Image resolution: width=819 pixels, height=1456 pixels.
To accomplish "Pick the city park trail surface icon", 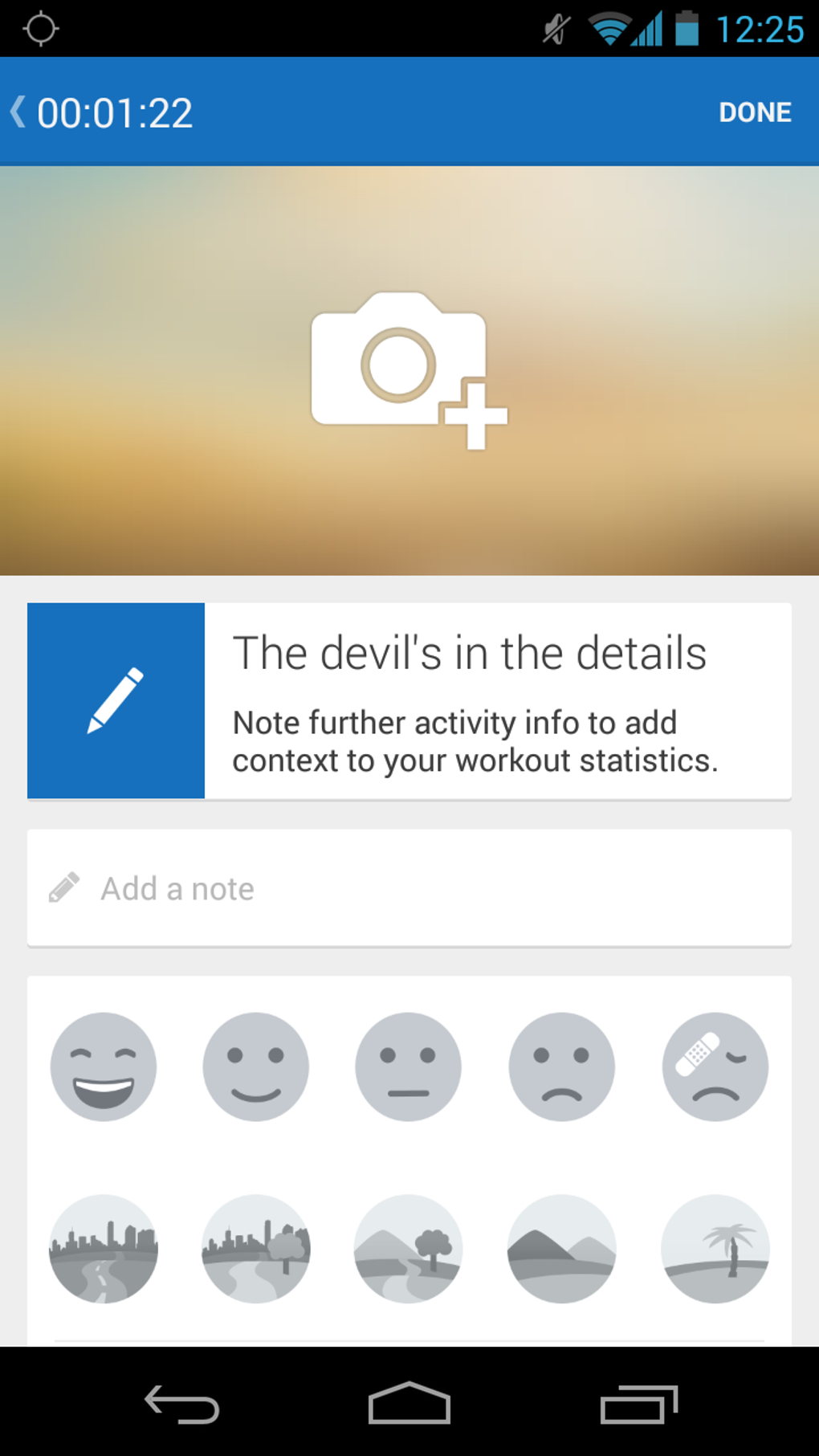I will (256, 1249).
